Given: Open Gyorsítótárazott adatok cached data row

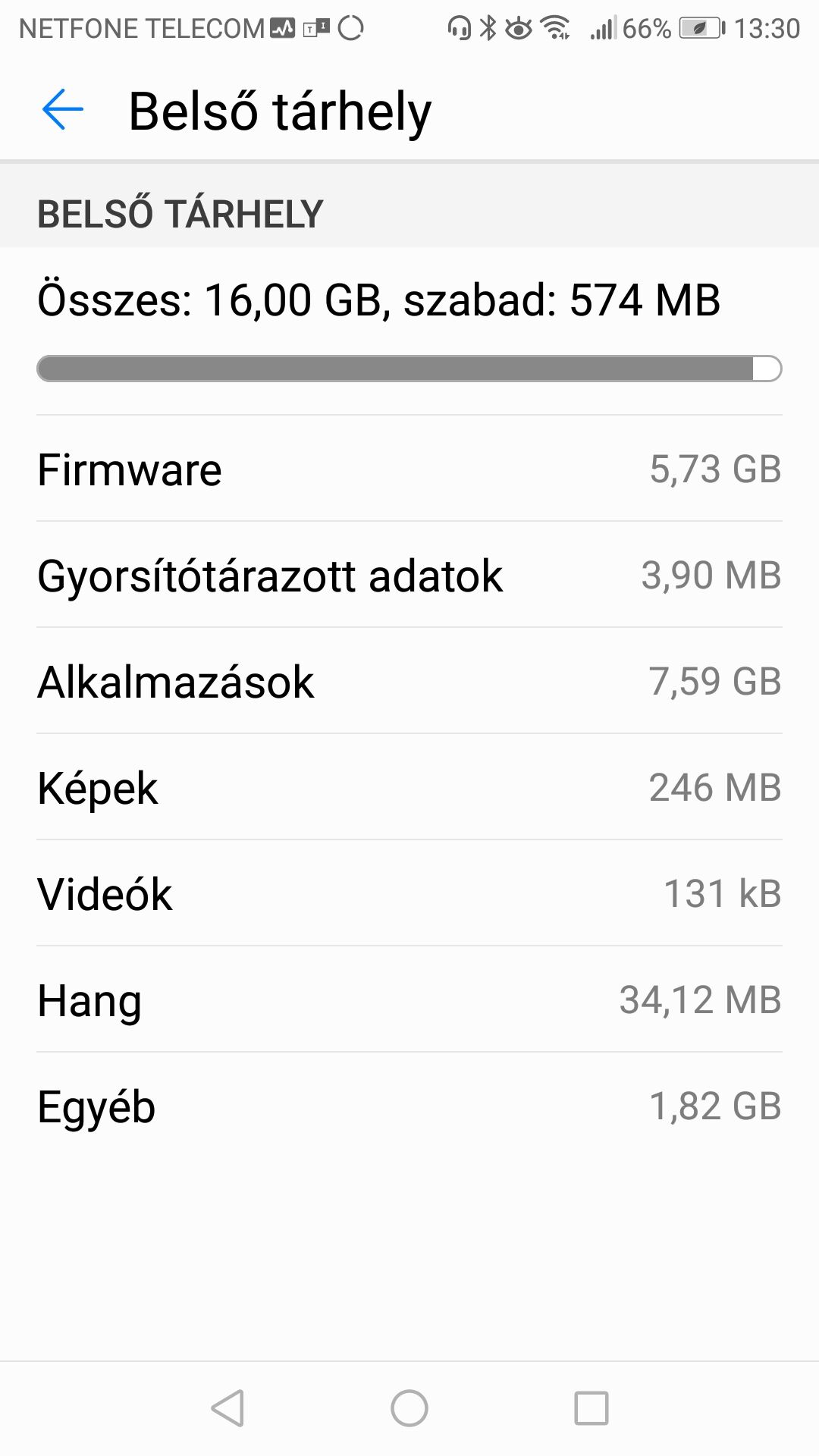Looking at the screenshot, I should pyautogui.click(x=409, y=575).
